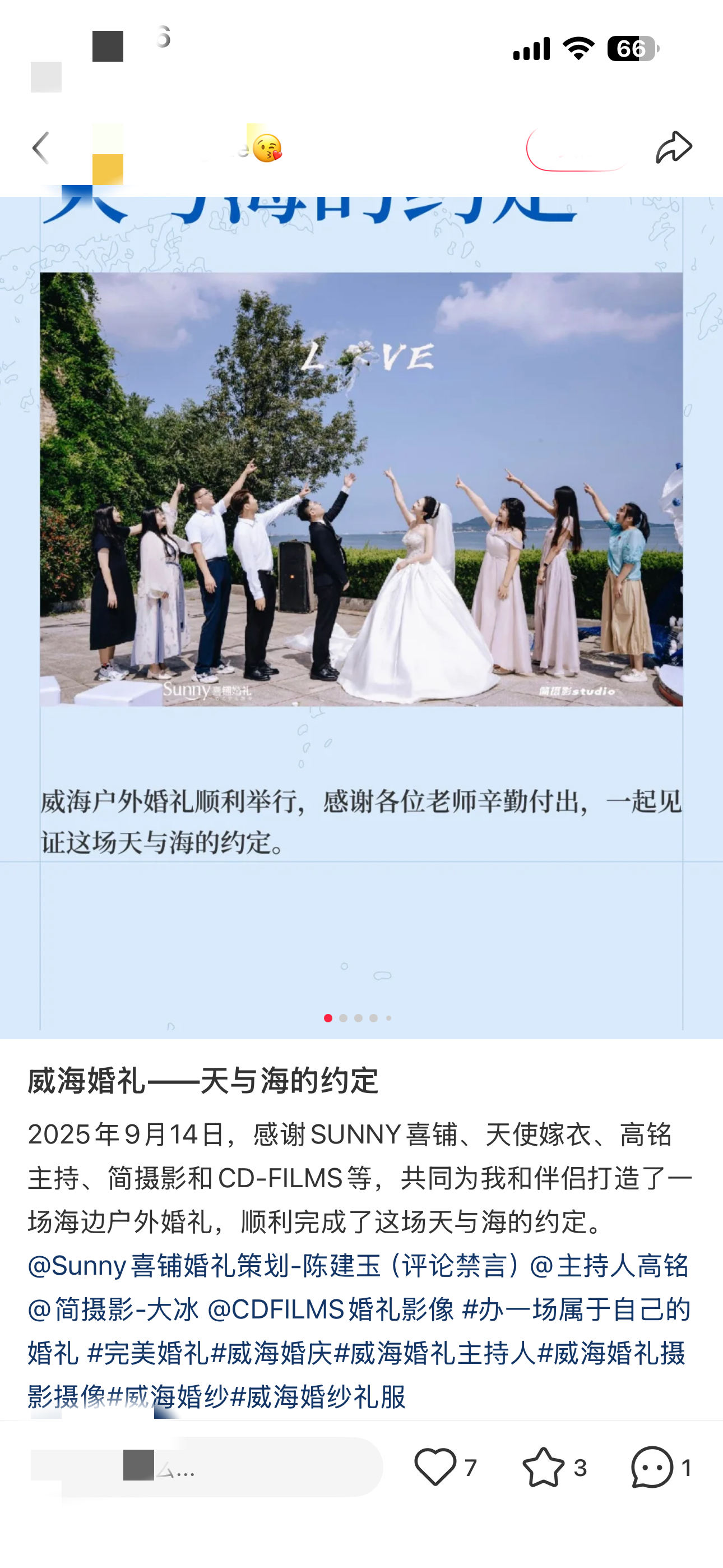Viewport: 723px width, 1568px height.
Task: Open hashtag #完美婚礼
Action: click(148, 1353)
